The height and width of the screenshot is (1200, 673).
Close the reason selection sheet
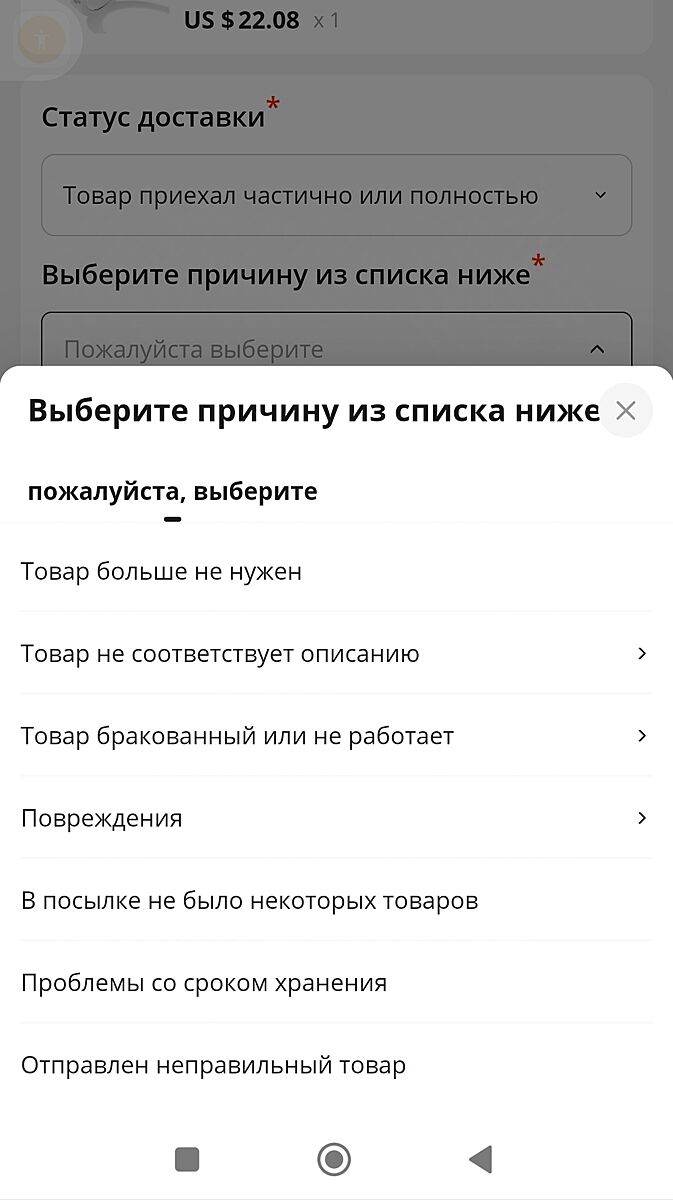coord(626,411)
